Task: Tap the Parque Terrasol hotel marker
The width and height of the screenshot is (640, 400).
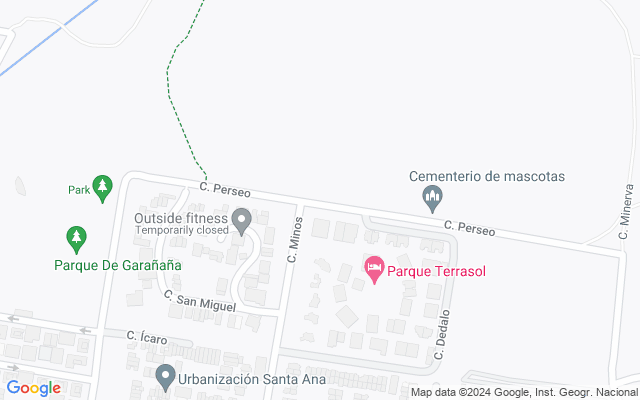Action: 374,269
